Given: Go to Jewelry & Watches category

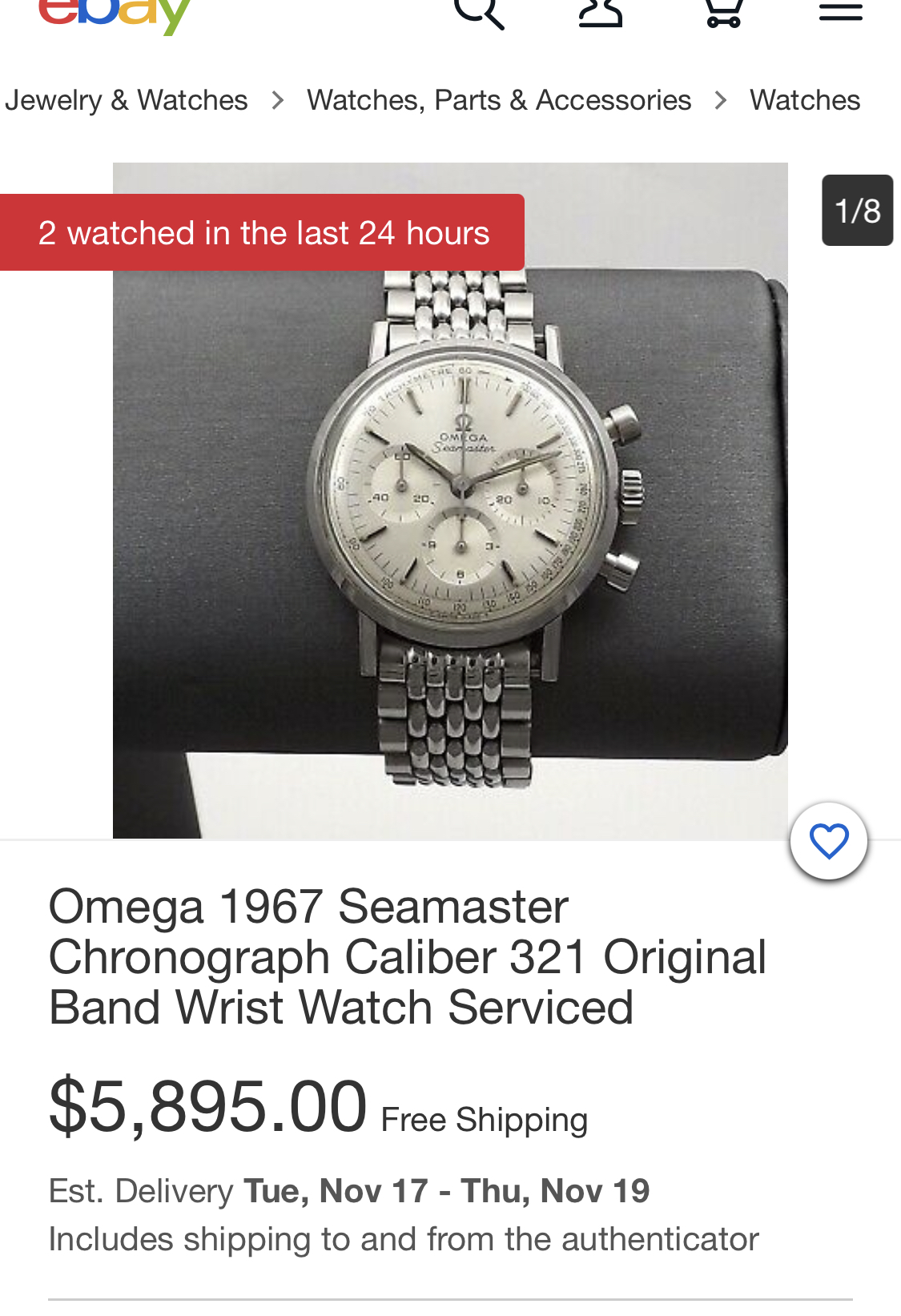Looking at the screenshot, I should click(127, 100).
